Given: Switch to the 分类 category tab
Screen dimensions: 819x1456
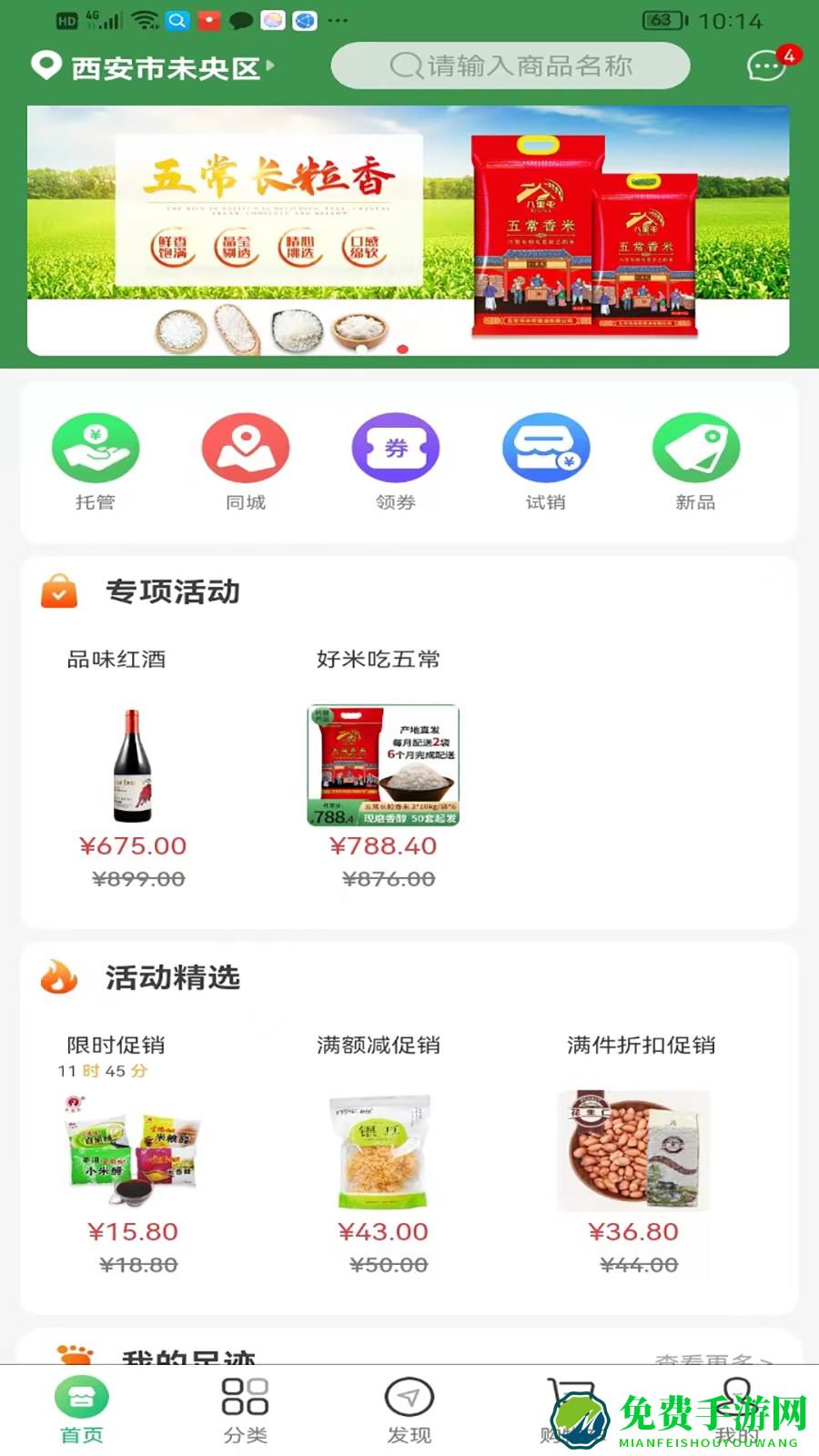Looking at the screenshot, I should 244,1406.
